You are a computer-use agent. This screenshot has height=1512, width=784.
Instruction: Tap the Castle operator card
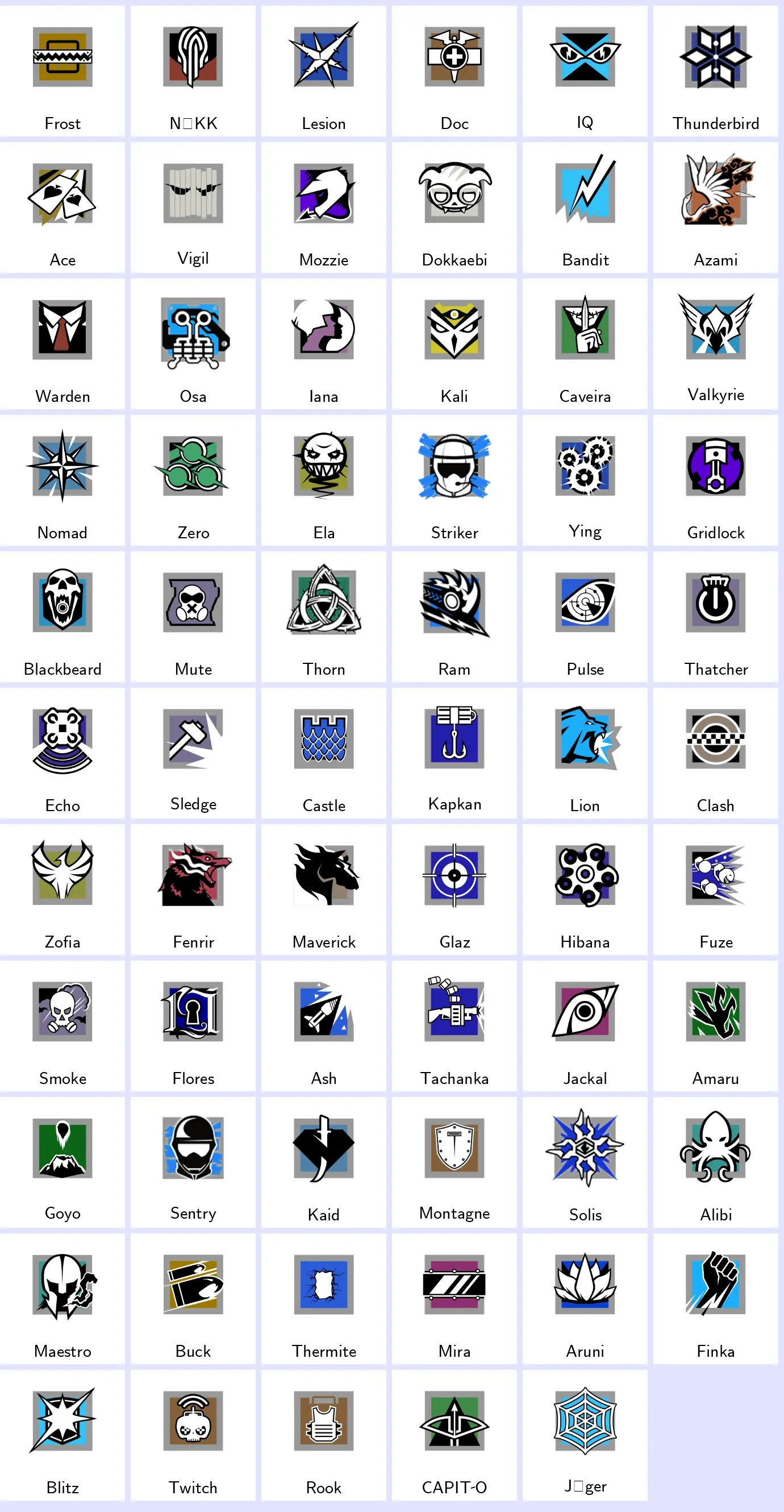click(323, 753)
